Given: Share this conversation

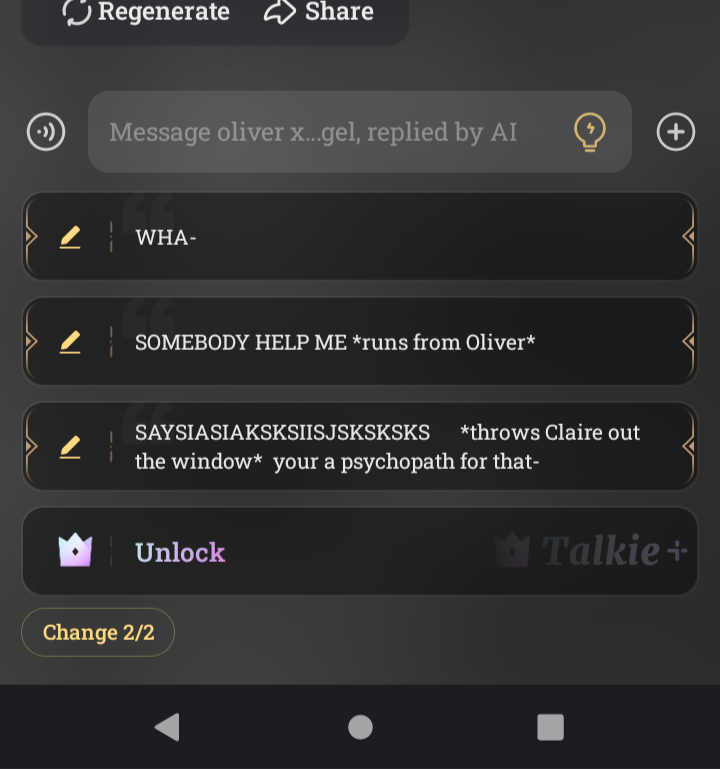Looking at the screenshot, I should coord(319,12).
